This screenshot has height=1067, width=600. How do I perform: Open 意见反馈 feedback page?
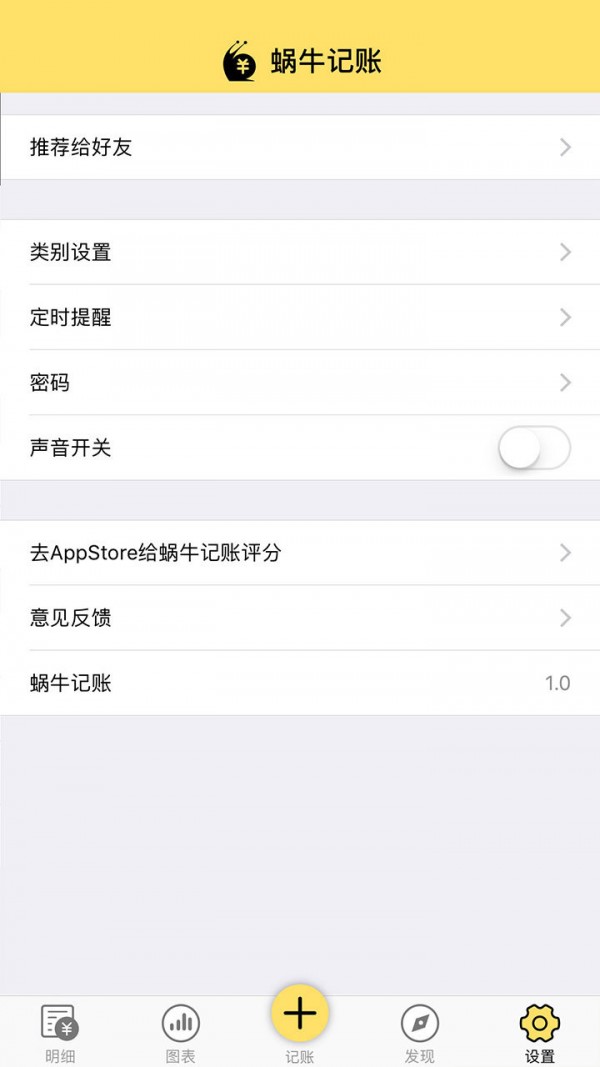pyautogui.click(x=300, y=618)
